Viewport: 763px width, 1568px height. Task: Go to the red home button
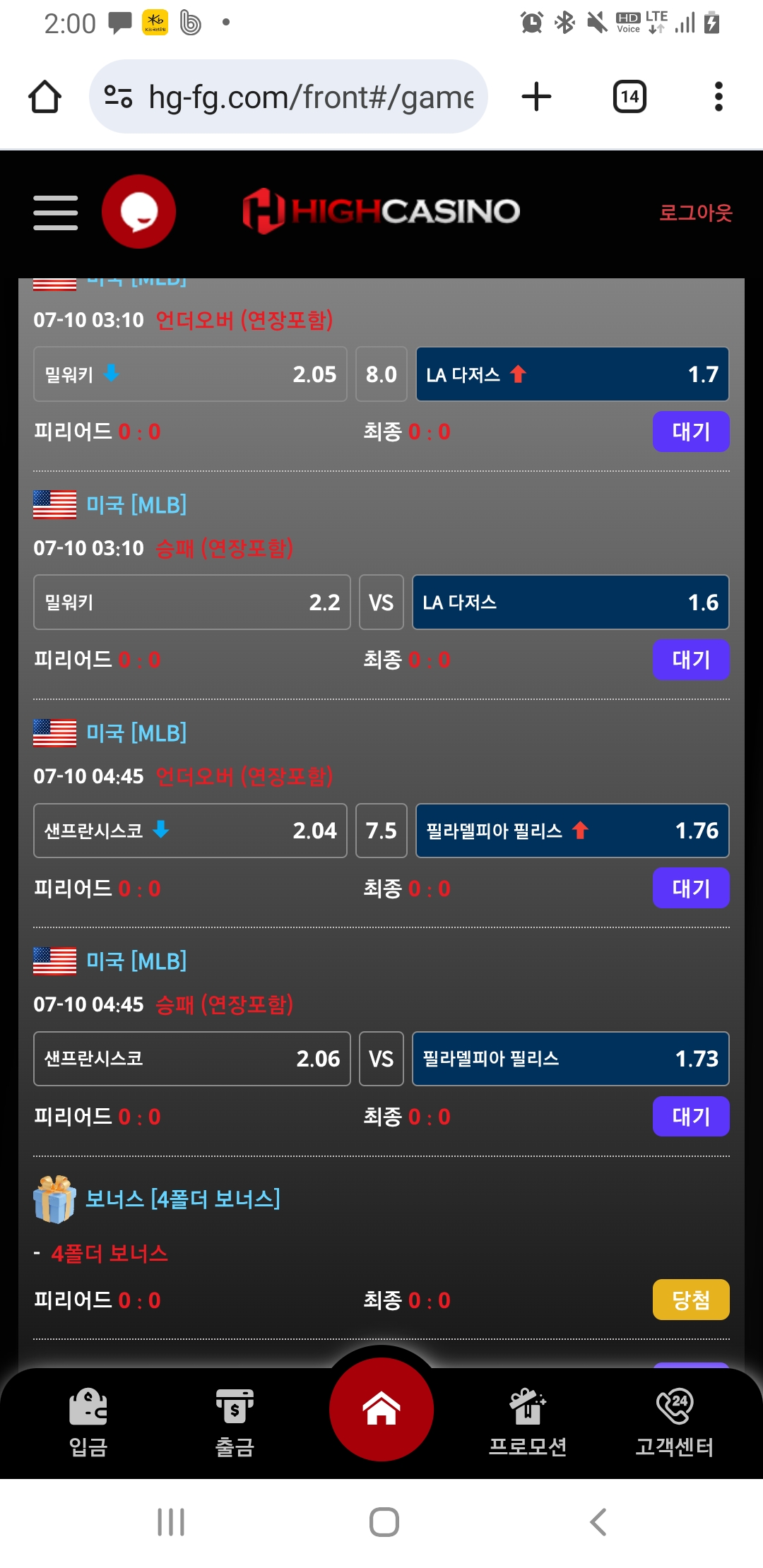pos(381,1409)
